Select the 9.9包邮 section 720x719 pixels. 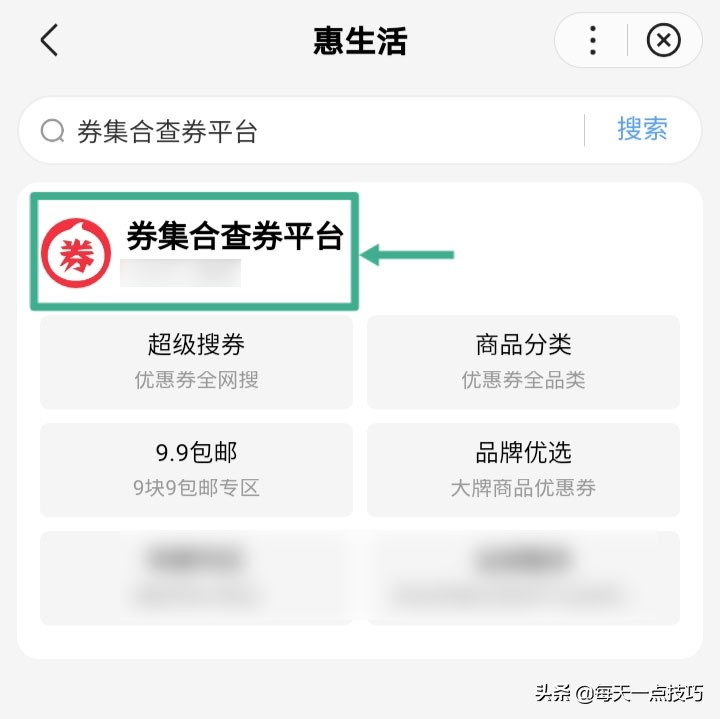tap(196, 469)
